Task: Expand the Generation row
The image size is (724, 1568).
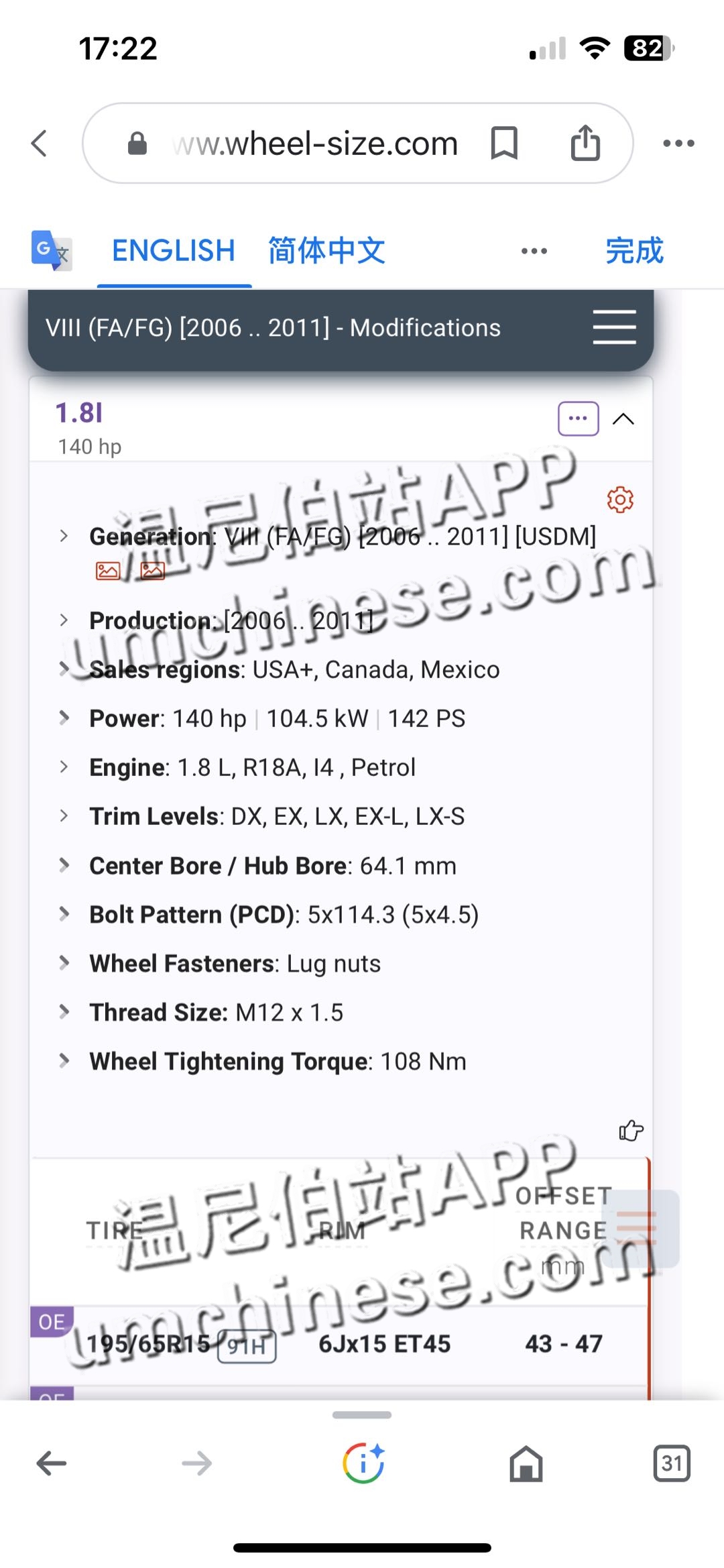Action: click(x=64, y=536)
